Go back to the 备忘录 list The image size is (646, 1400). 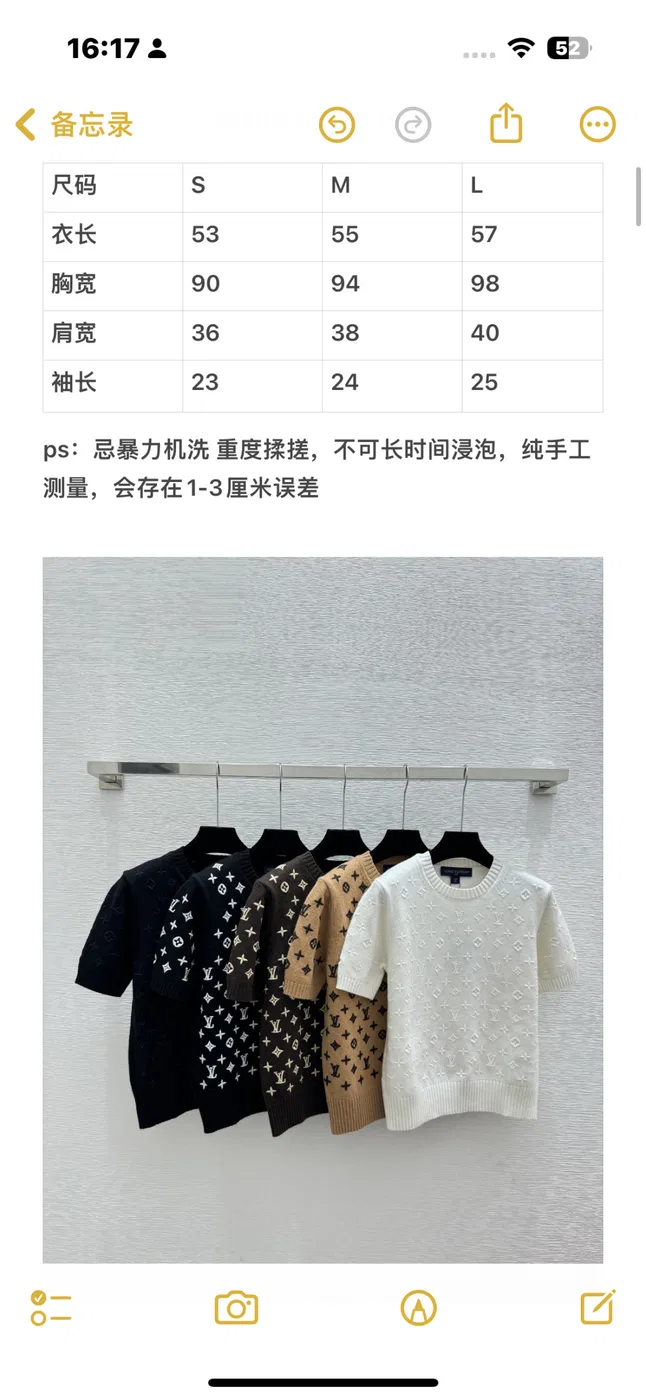pos(74,125)
